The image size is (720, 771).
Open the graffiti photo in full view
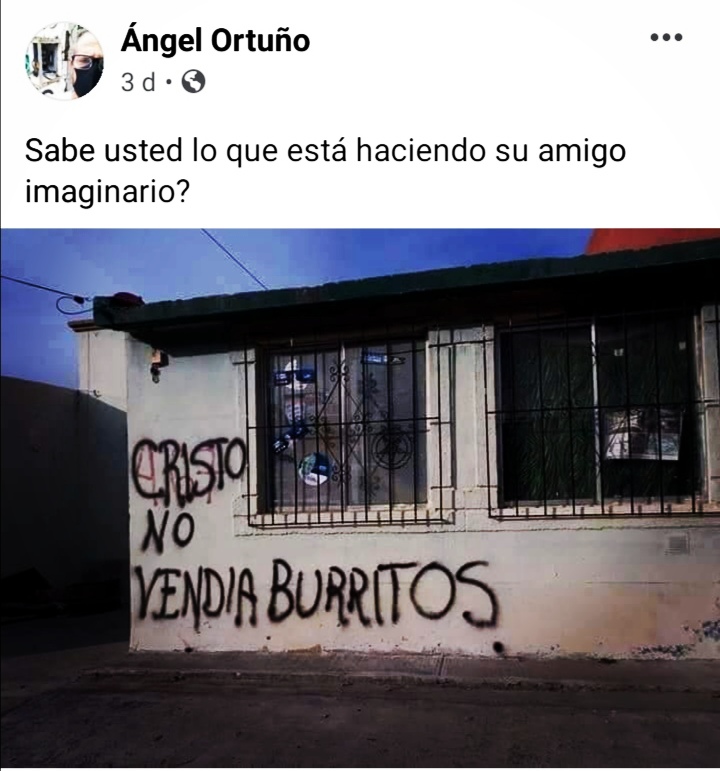[x=360, y=495]
